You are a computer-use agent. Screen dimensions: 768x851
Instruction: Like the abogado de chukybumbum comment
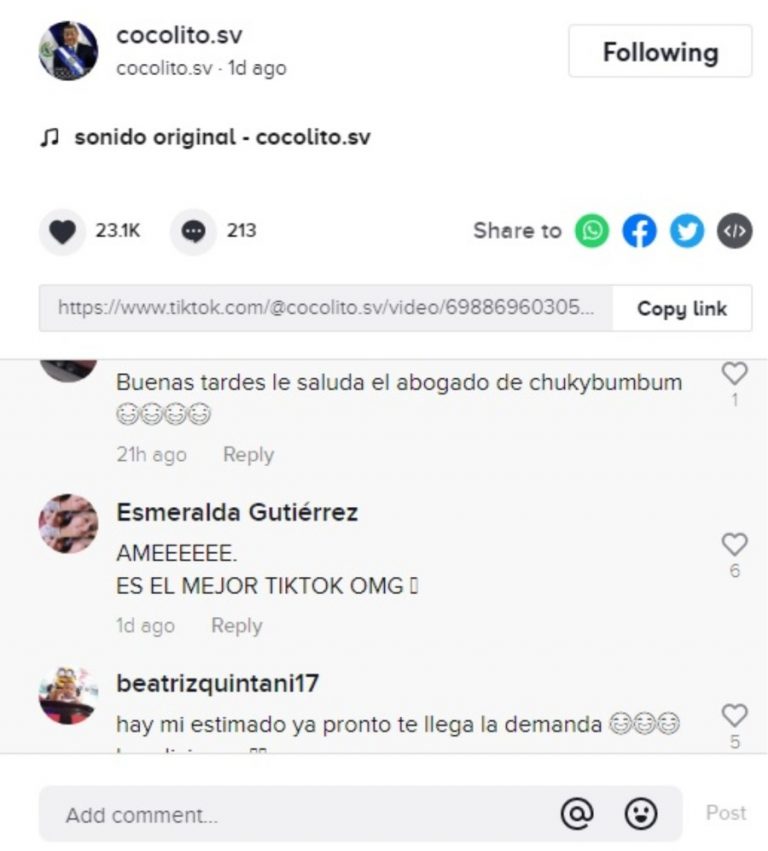coord(736,371)
